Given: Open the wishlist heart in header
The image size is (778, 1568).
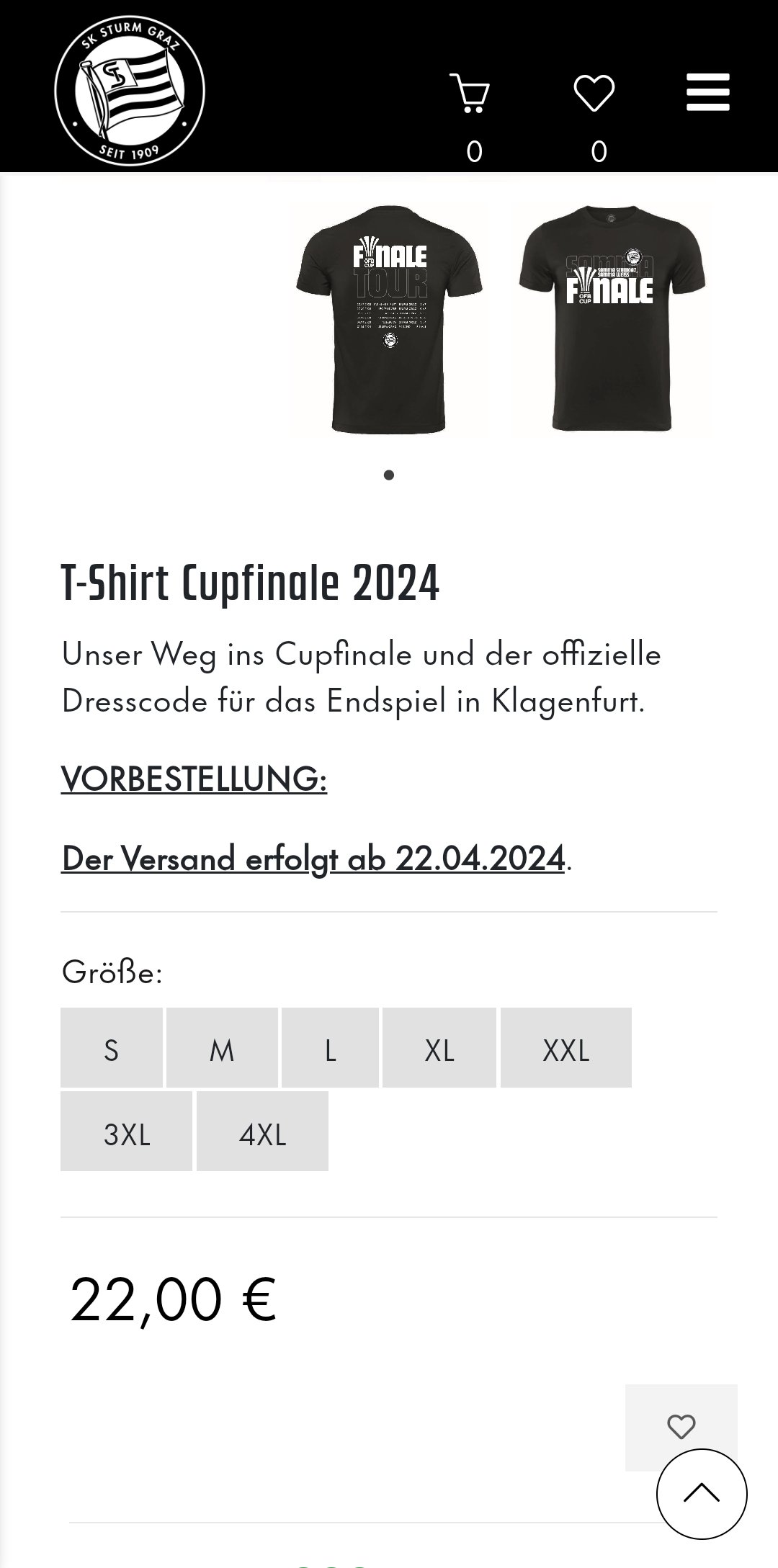Looking at the screenshot, I should [594, 93].
